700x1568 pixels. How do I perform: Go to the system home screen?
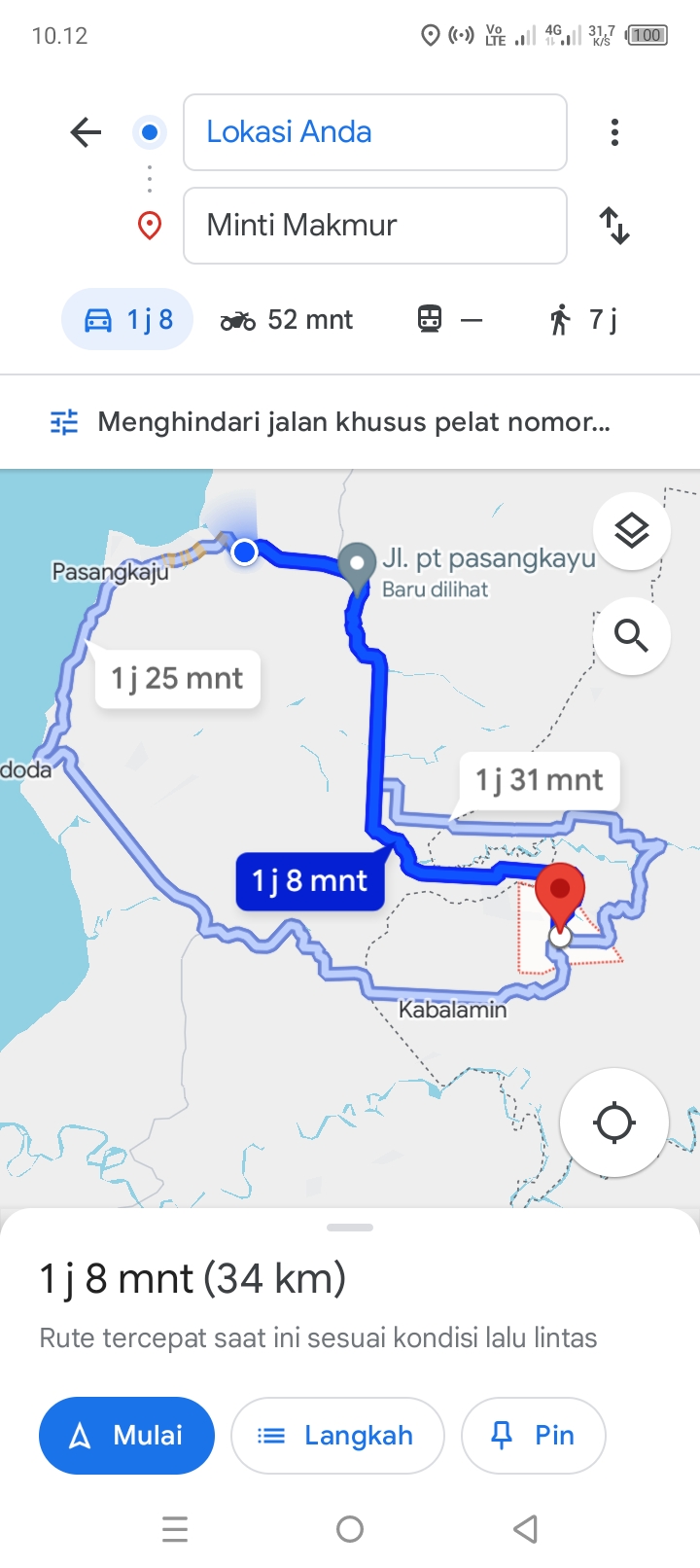(x=350, y=1530)
